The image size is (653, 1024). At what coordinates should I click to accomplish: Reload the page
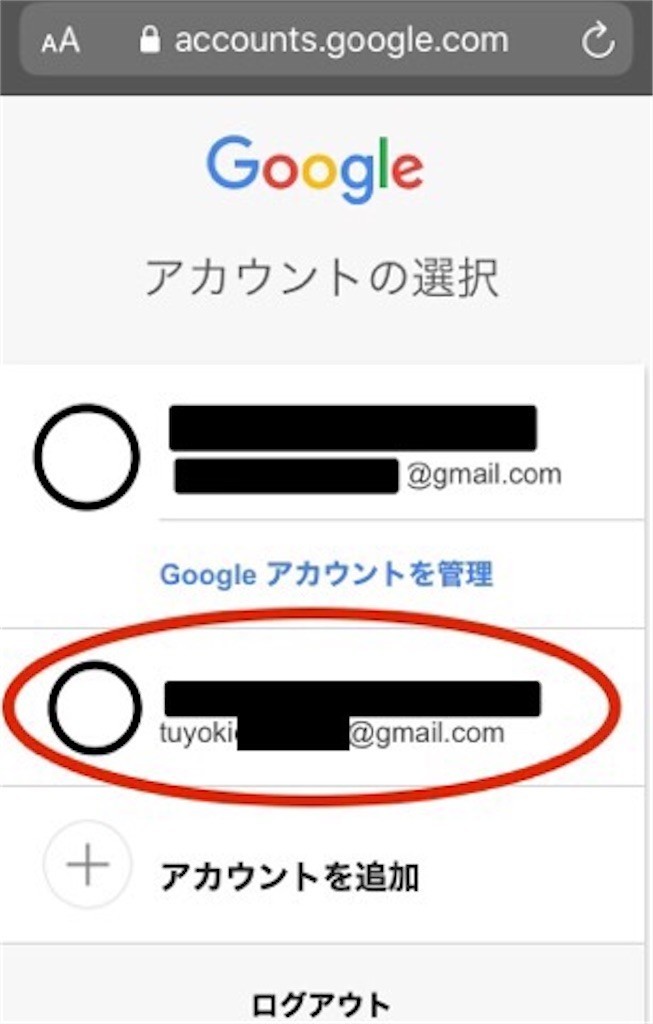coord(597,41)
